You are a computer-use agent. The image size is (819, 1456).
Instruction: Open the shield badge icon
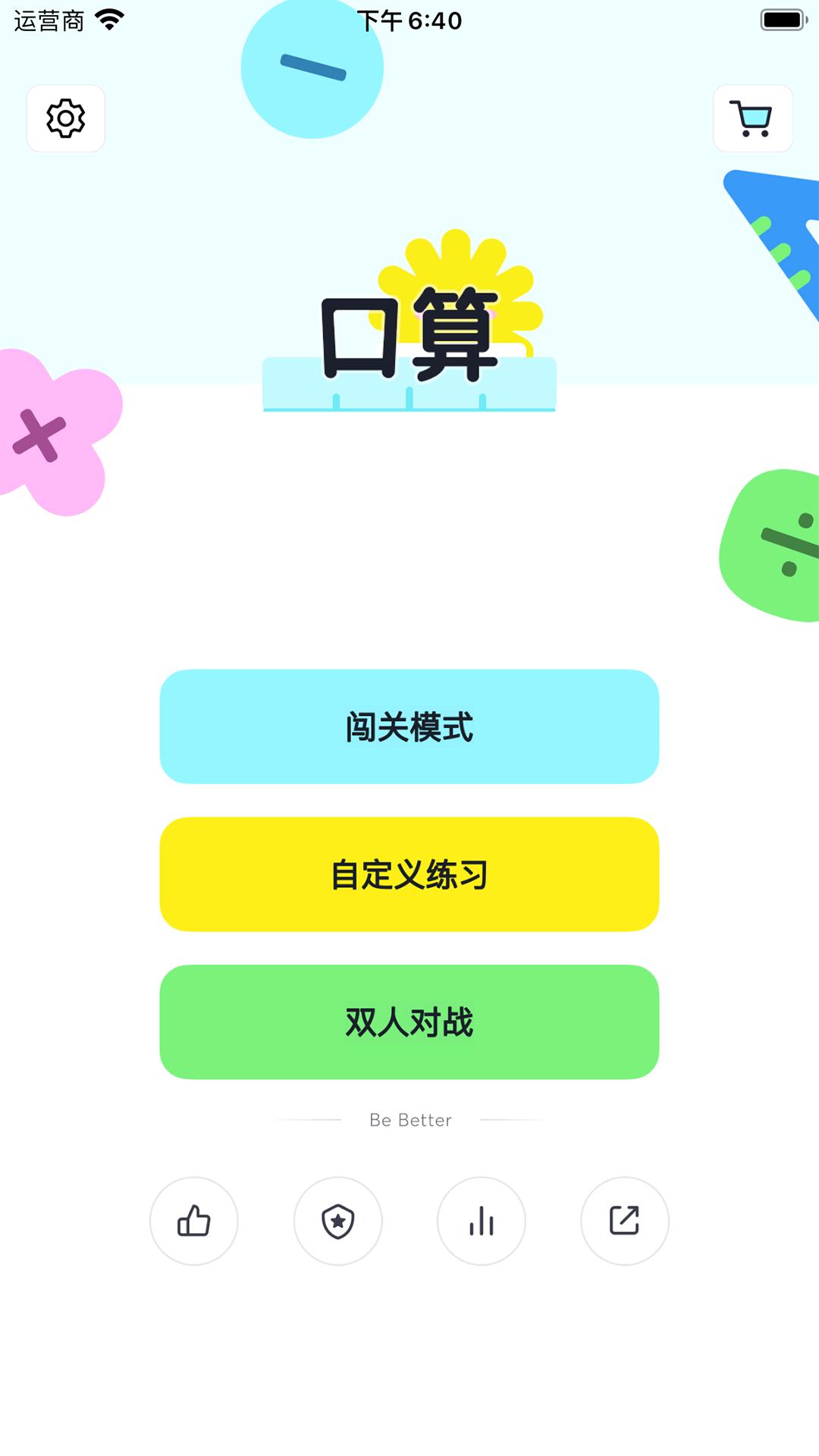click(337, 1221)
